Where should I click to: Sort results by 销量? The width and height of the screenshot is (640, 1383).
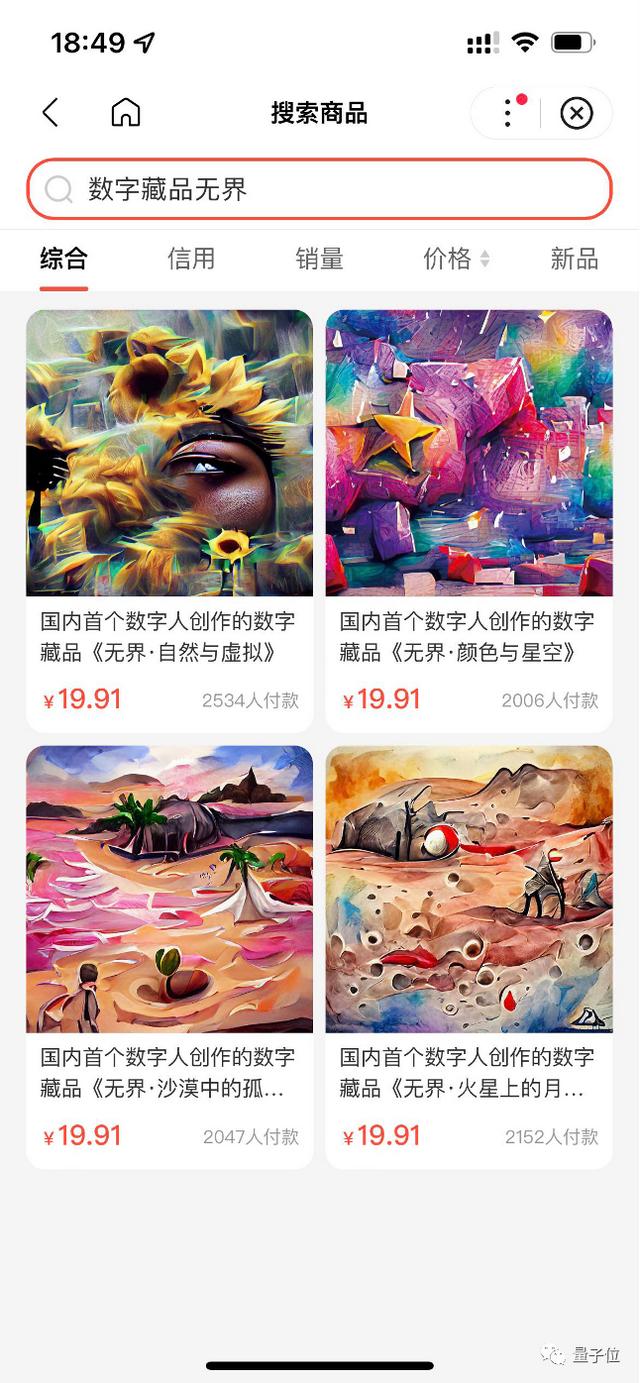click(319, 259)
